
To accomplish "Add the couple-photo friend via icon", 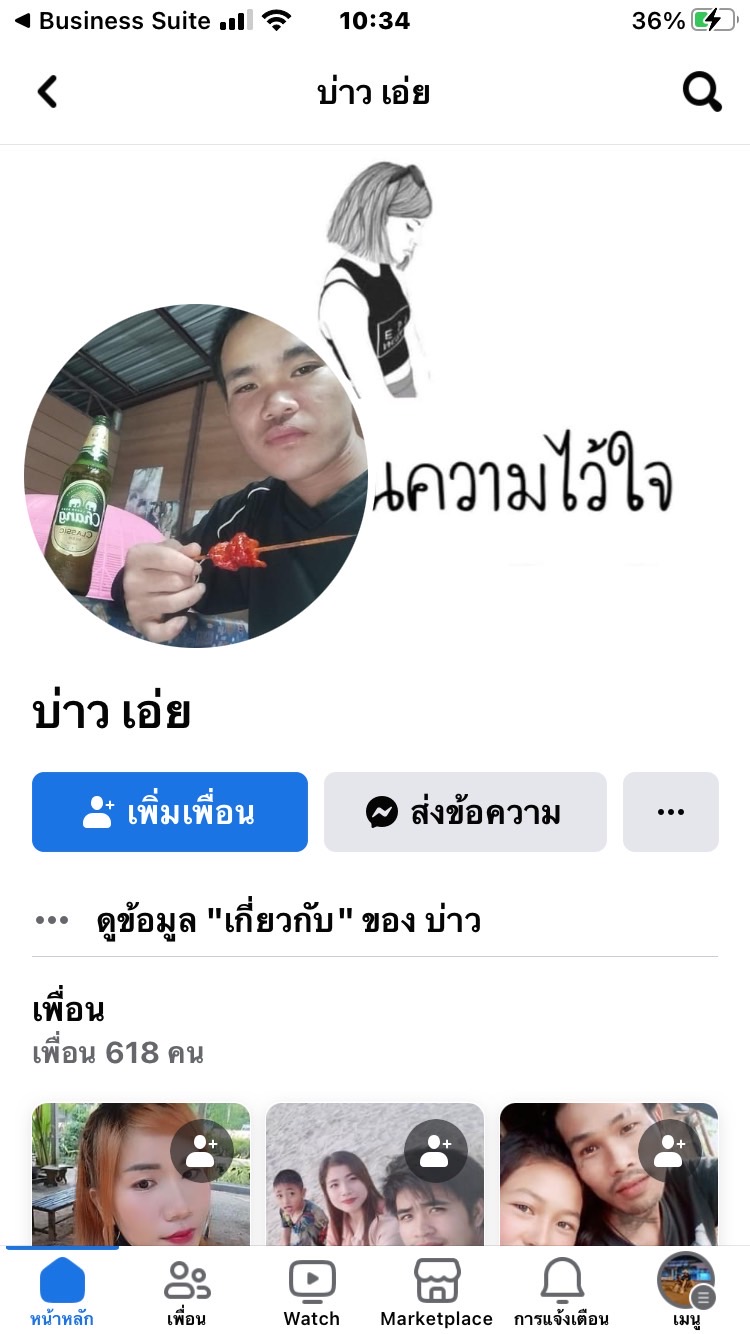I will 669,1152.
